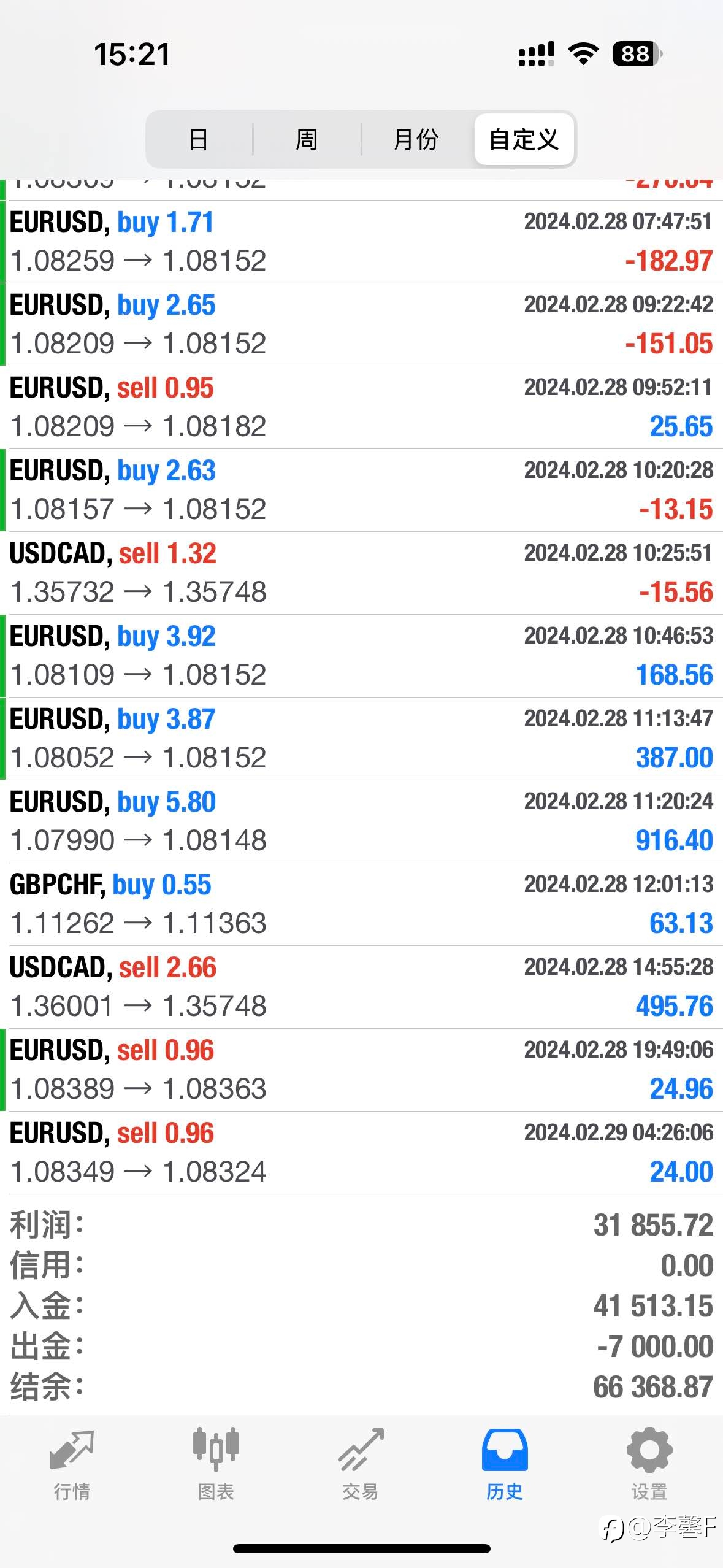
Task: Expand EURUSD buy 1.71 trade details
Action: [x=361, y=242]
